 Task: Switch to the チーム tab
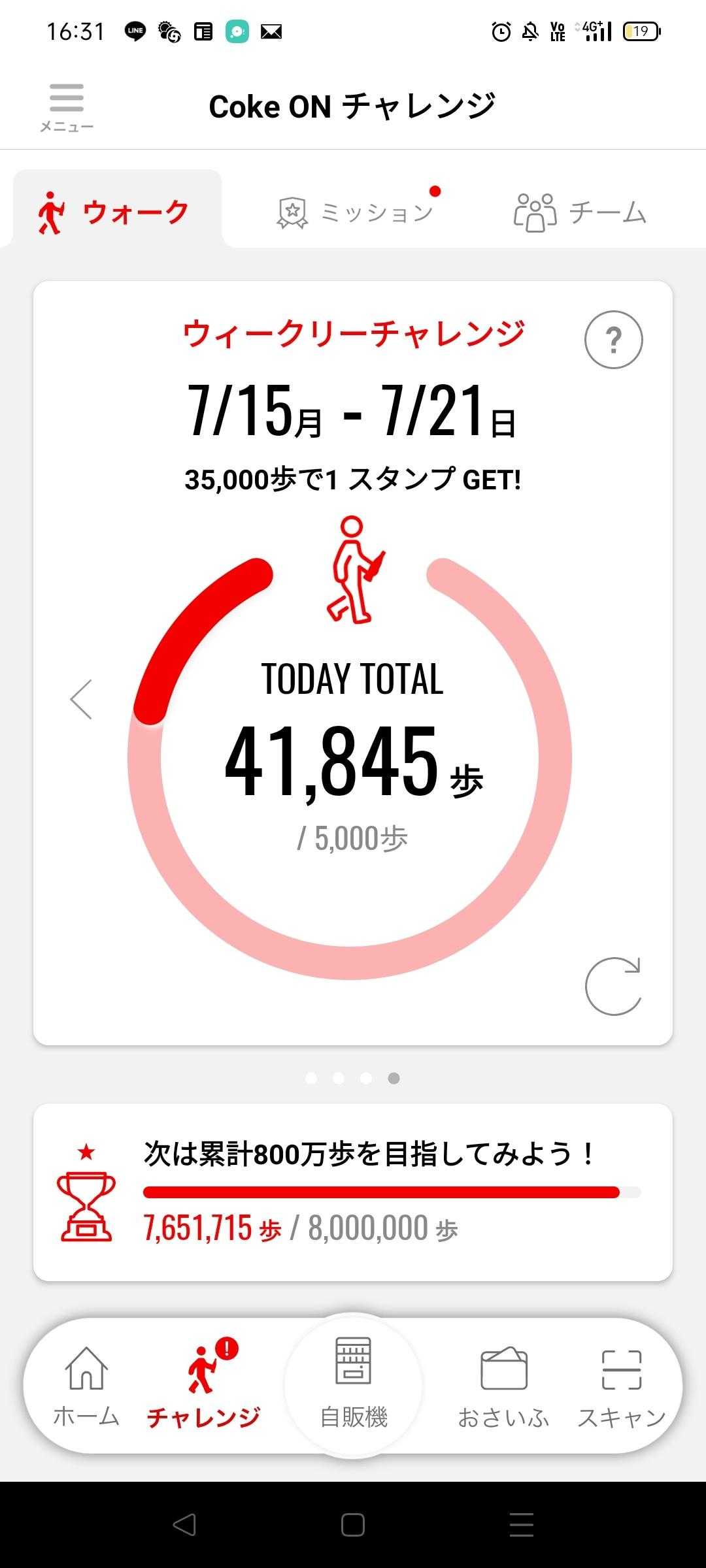pyautogui.click(x=580, y=212)
